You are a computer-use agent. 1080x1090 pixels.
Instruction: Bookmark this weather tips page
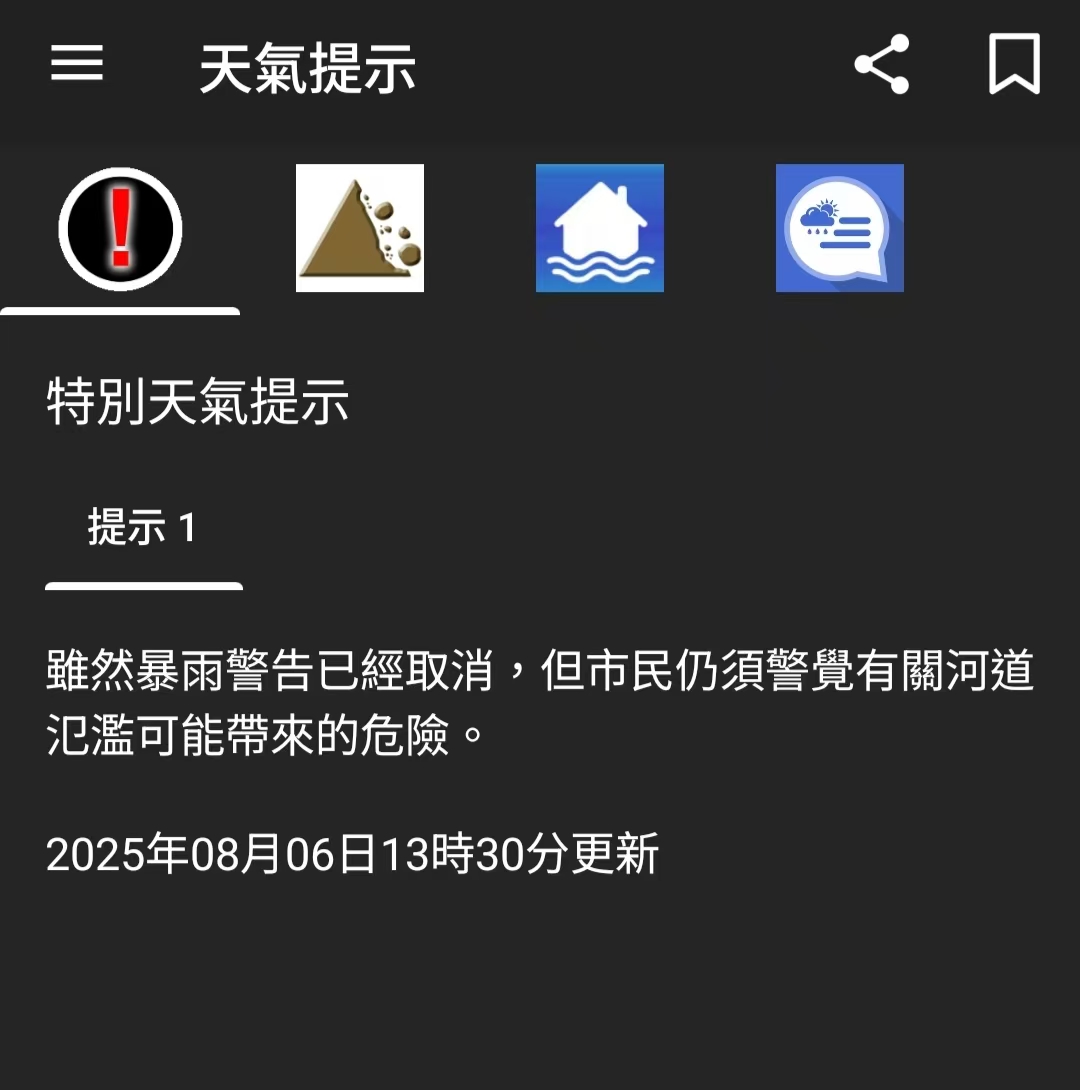click(1015, 65)
